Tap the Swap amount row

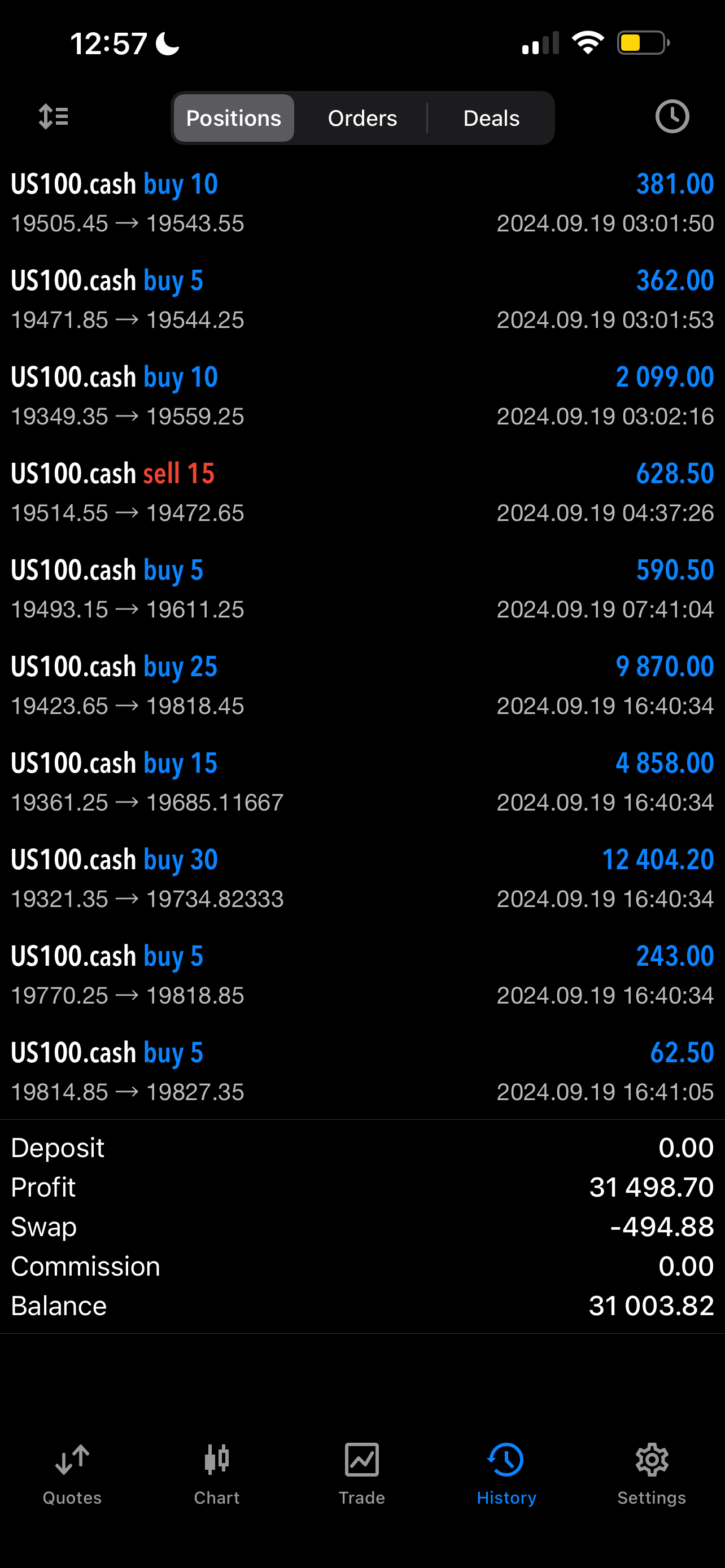click(362, 1226)
